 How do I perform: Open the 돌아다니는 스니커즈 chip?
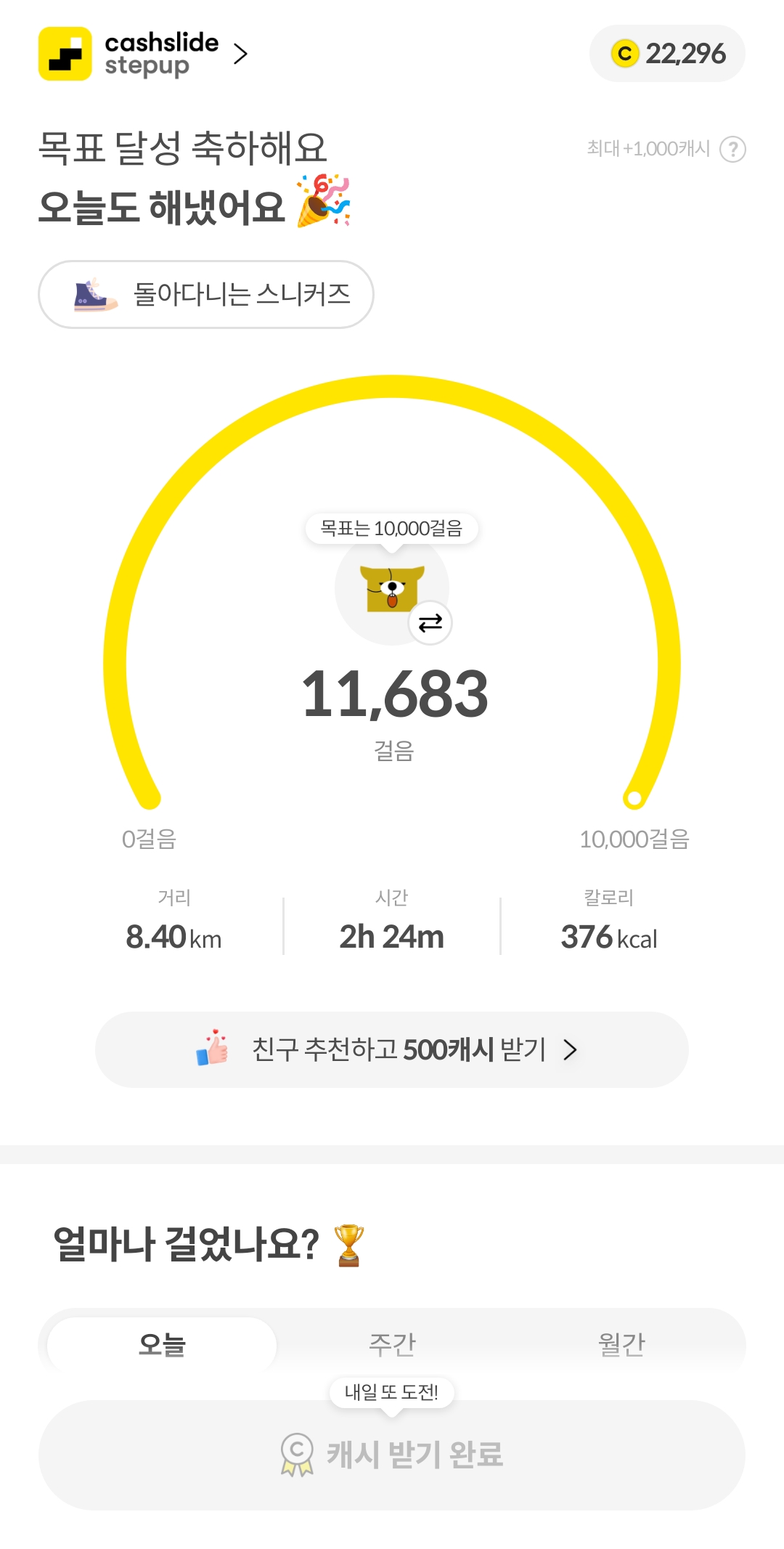[x=206, y=294]
